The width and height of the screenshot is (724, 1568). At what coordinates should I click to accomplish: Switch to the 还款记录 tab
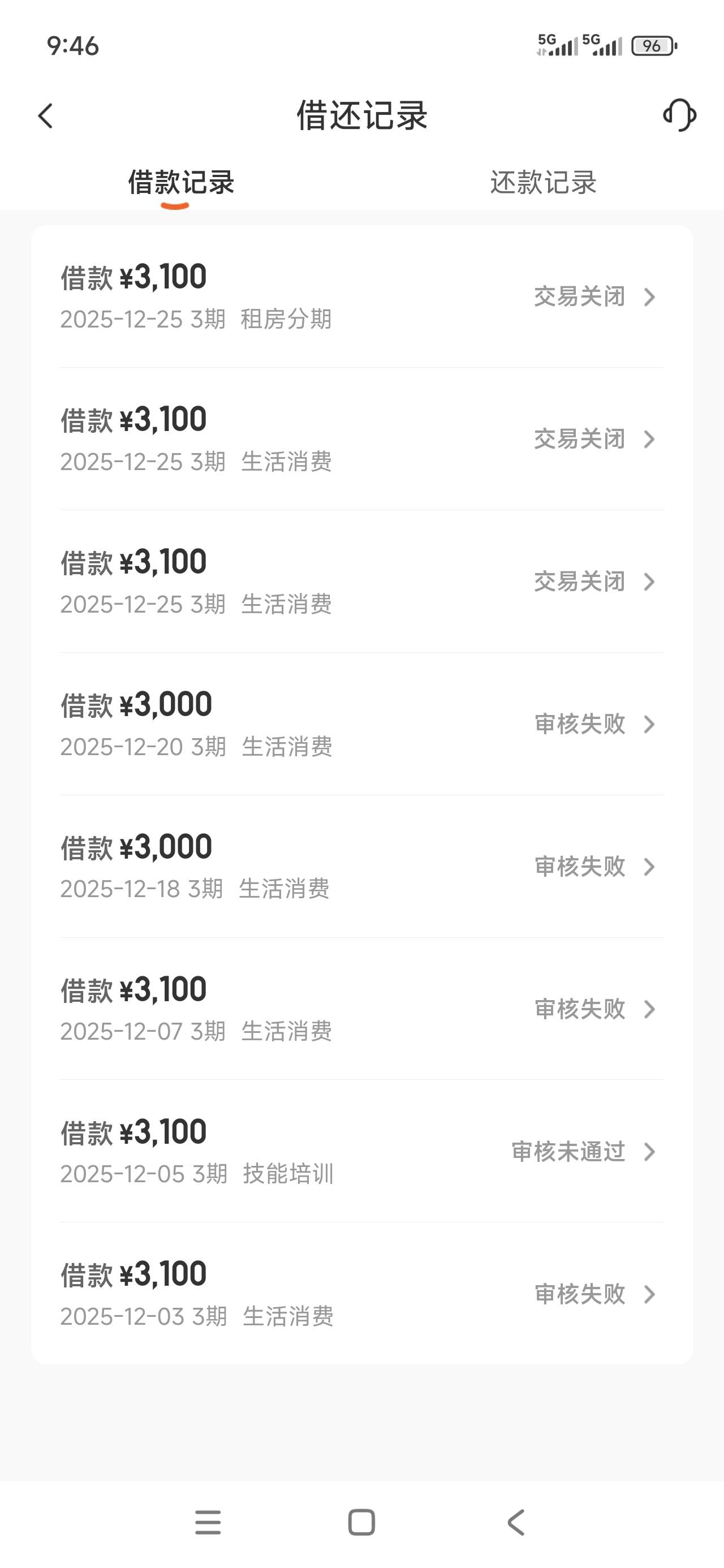pos(543,183)
